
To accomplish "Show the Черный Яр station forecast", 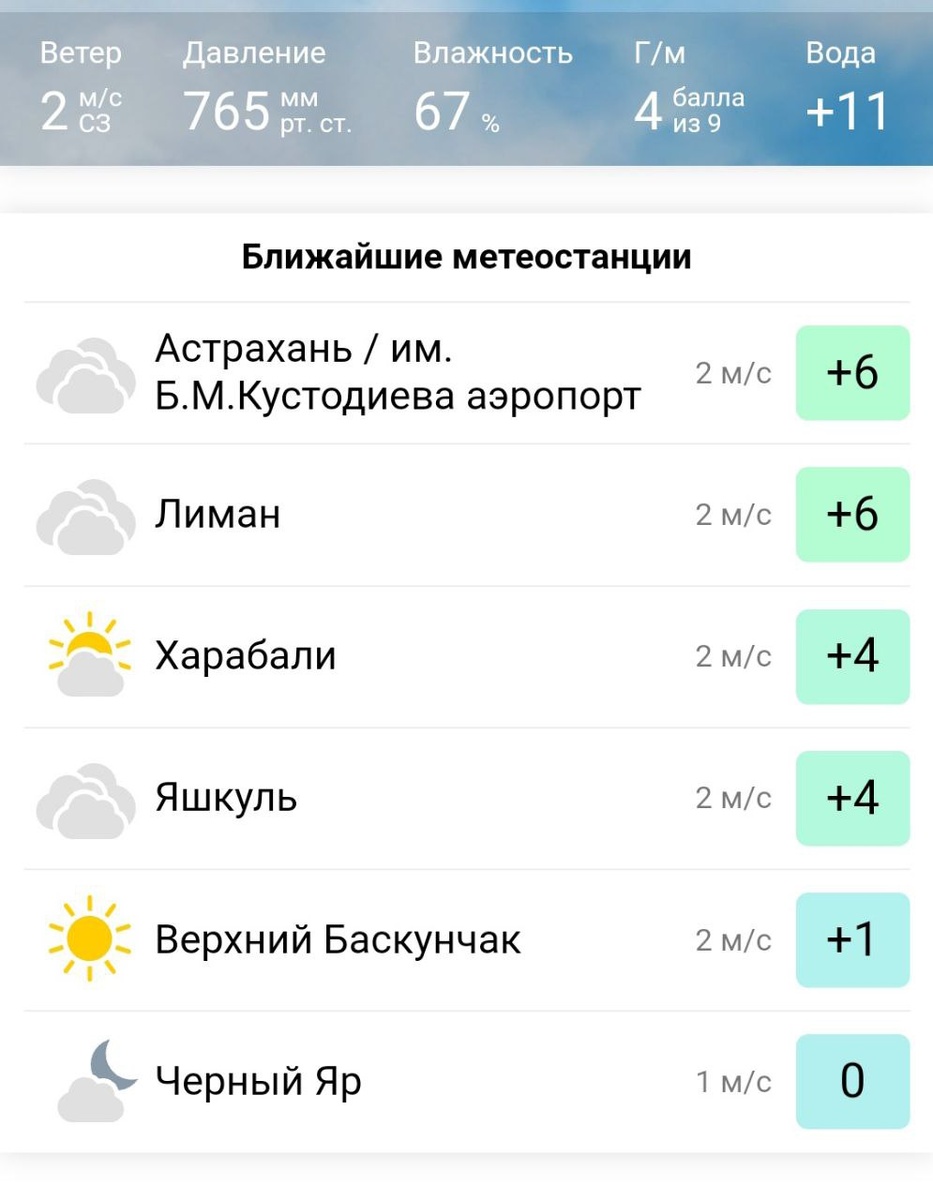I will pos(258,1082).
